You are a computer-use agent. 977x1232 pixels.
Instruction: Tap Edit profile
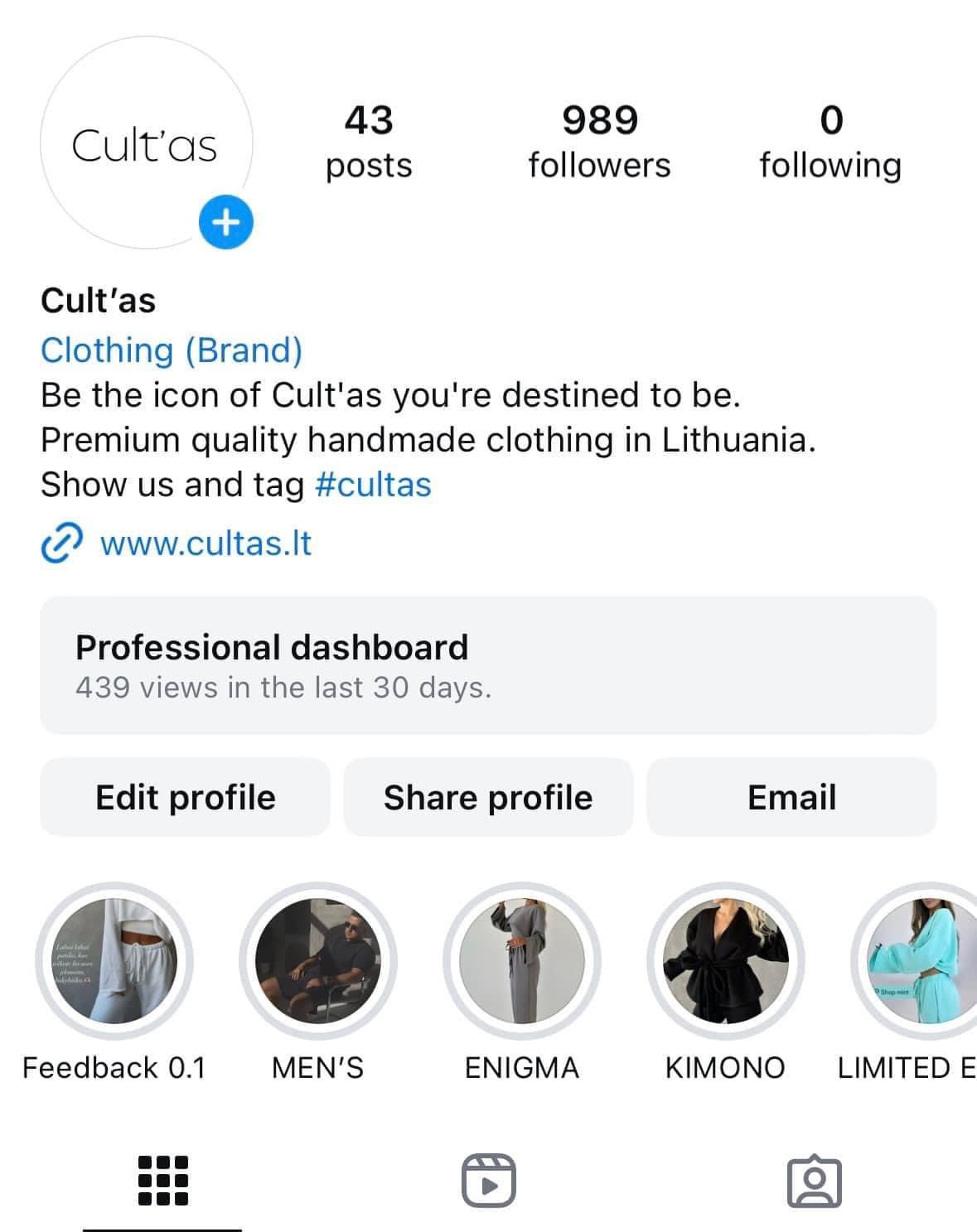point(185,797)
